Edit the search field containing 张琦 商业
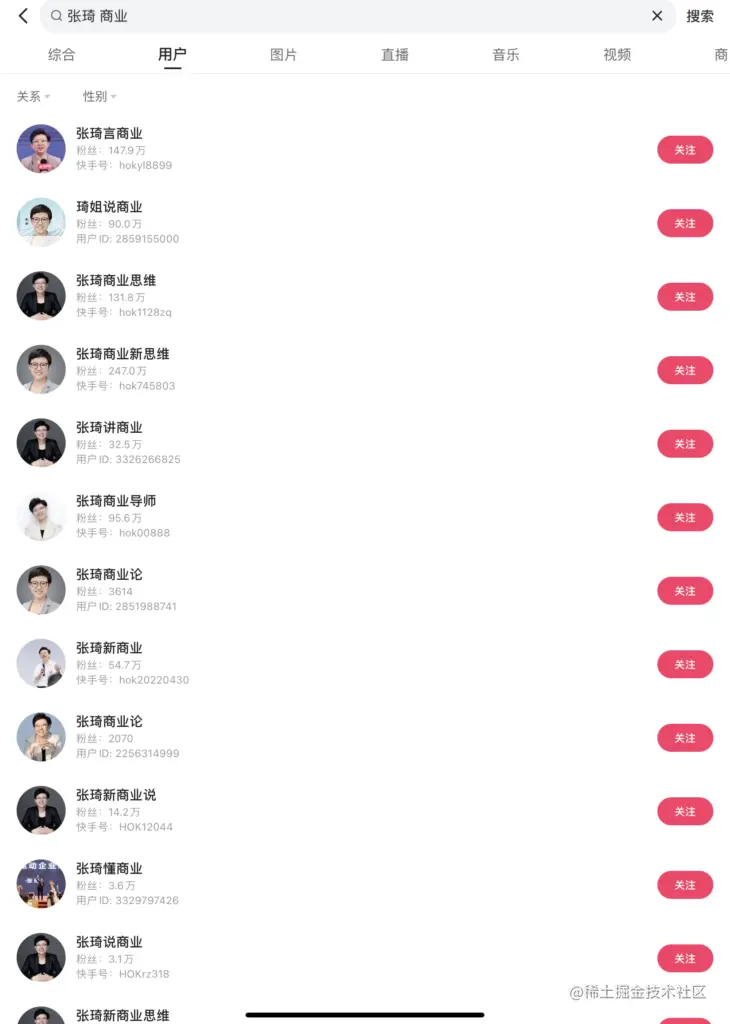 (x=350, y=16)
